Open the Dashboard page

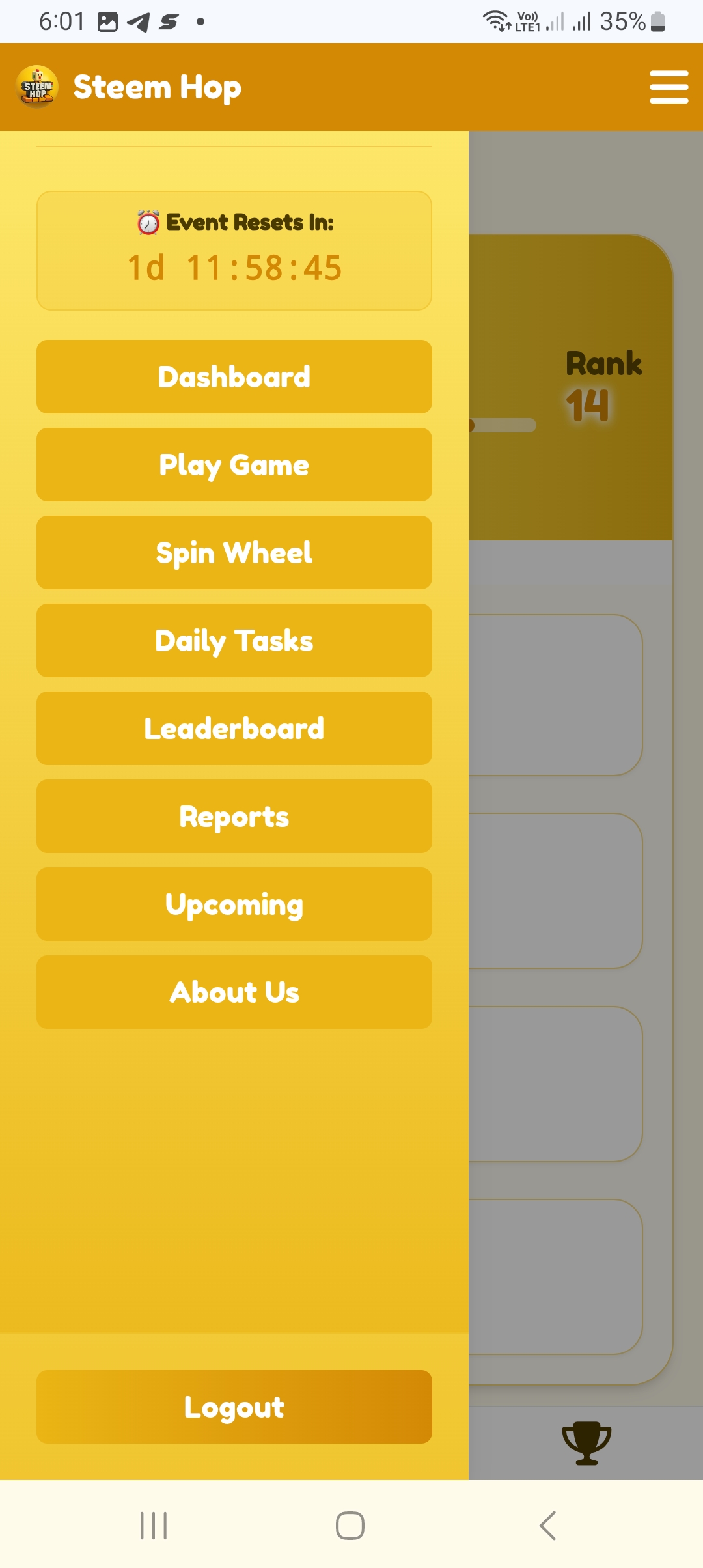click(234, 377)
